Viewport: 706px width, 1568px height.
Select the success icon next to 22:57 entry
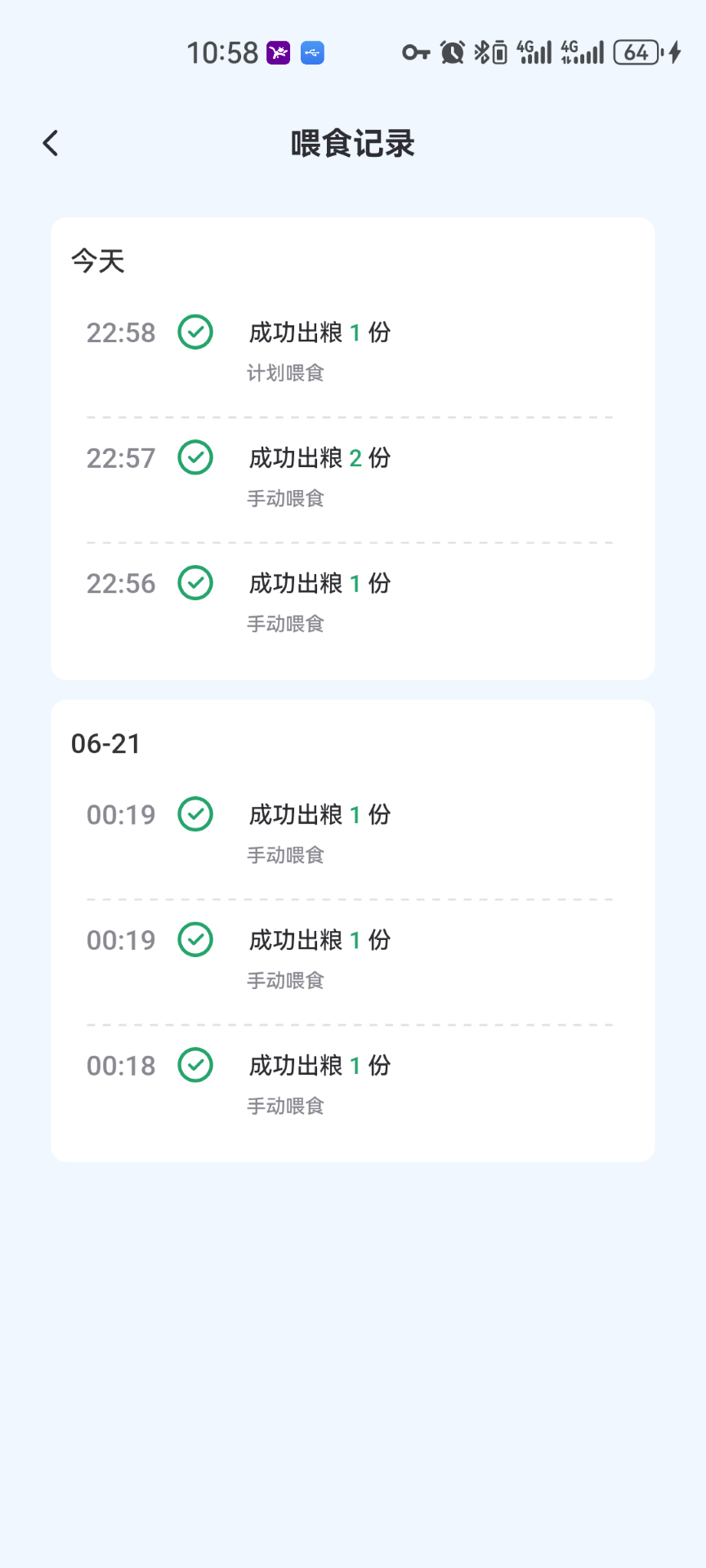point(194,458)
